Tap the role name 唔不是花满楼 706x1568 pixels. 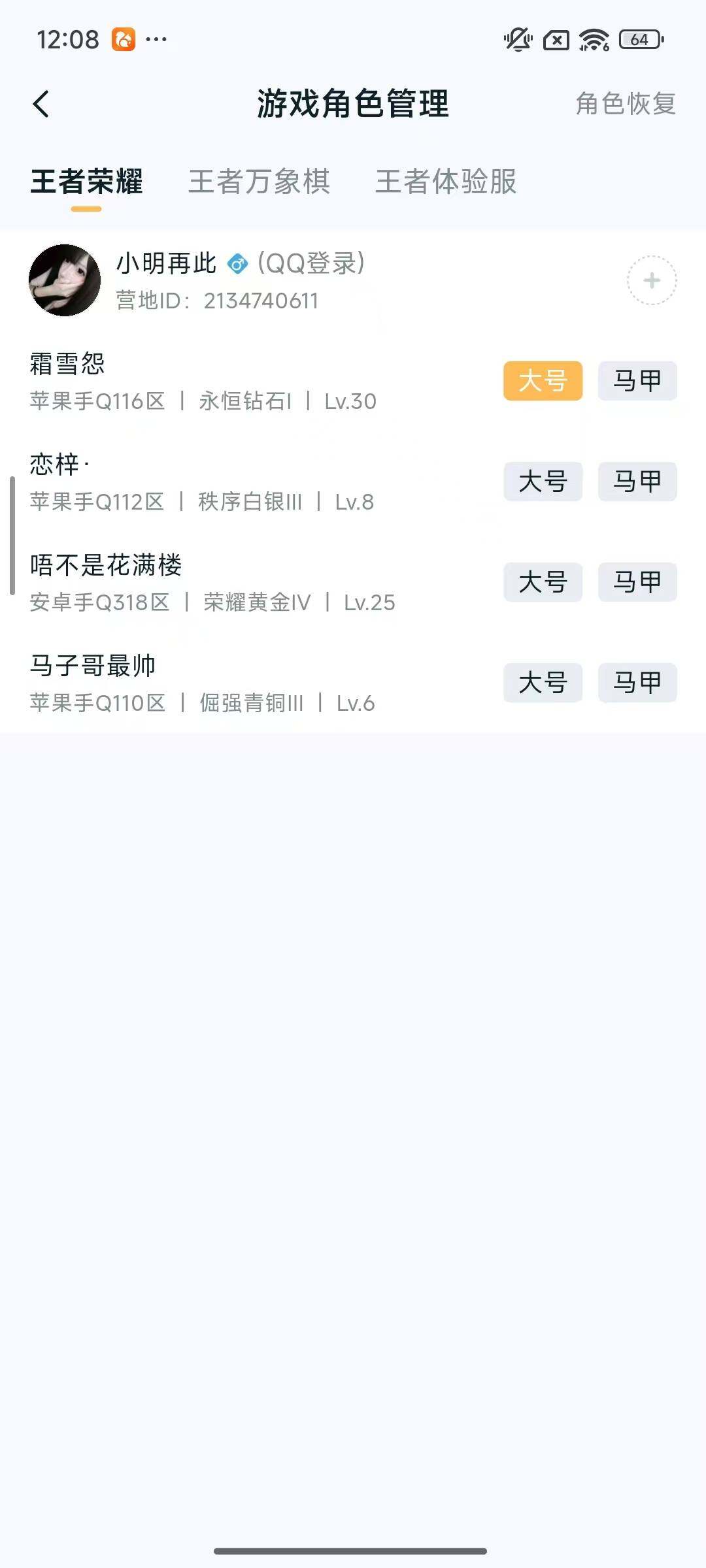click(x=108, y=563)
